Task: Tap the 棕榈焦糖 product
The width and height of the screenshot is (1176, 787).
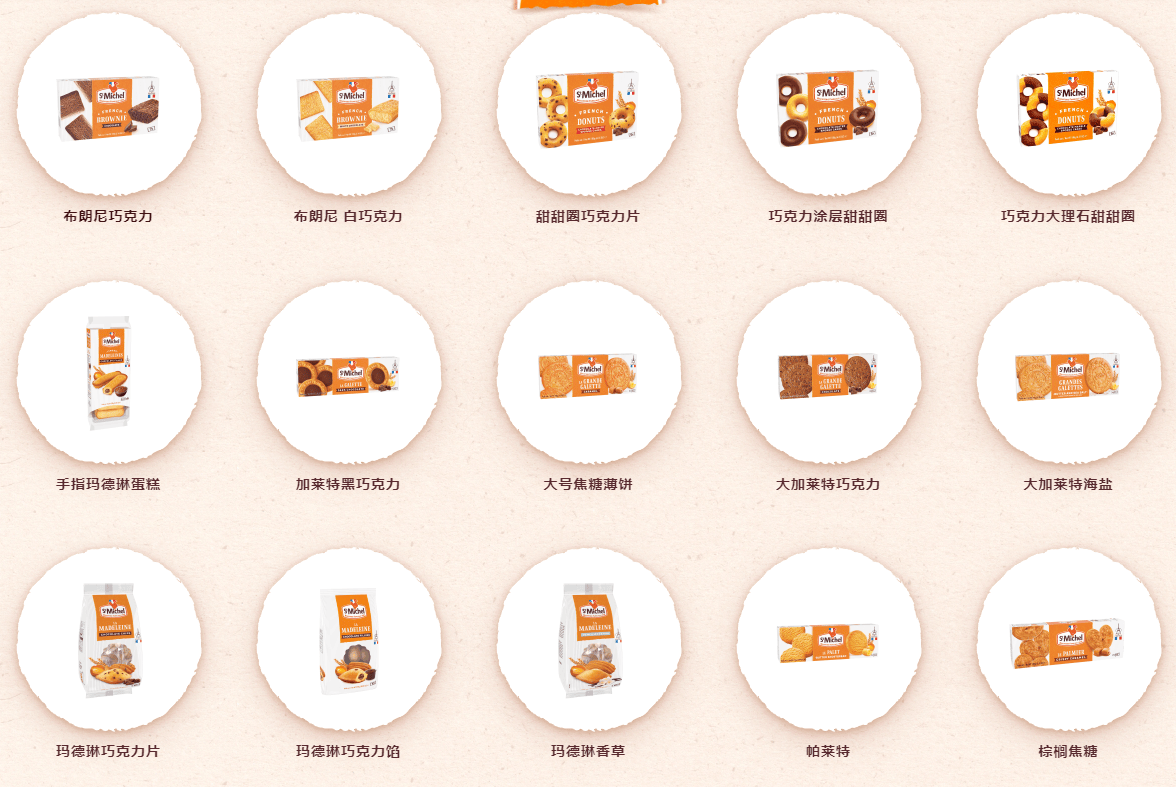Action: (x=1068, y=640)
